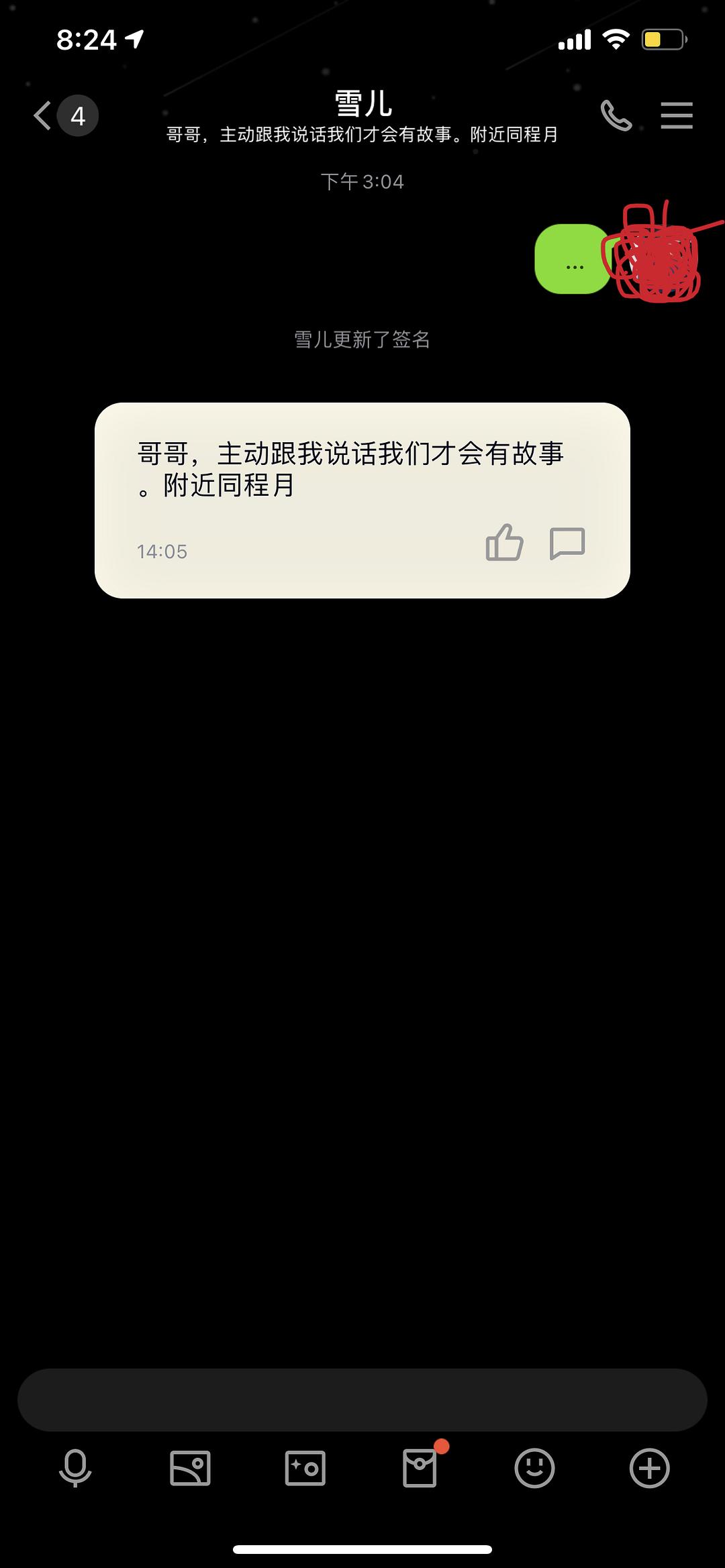The width and height of the screenshot is (725, 1568).
Task: Like 雪儿's updated signature card
Action: click(504, 542)
